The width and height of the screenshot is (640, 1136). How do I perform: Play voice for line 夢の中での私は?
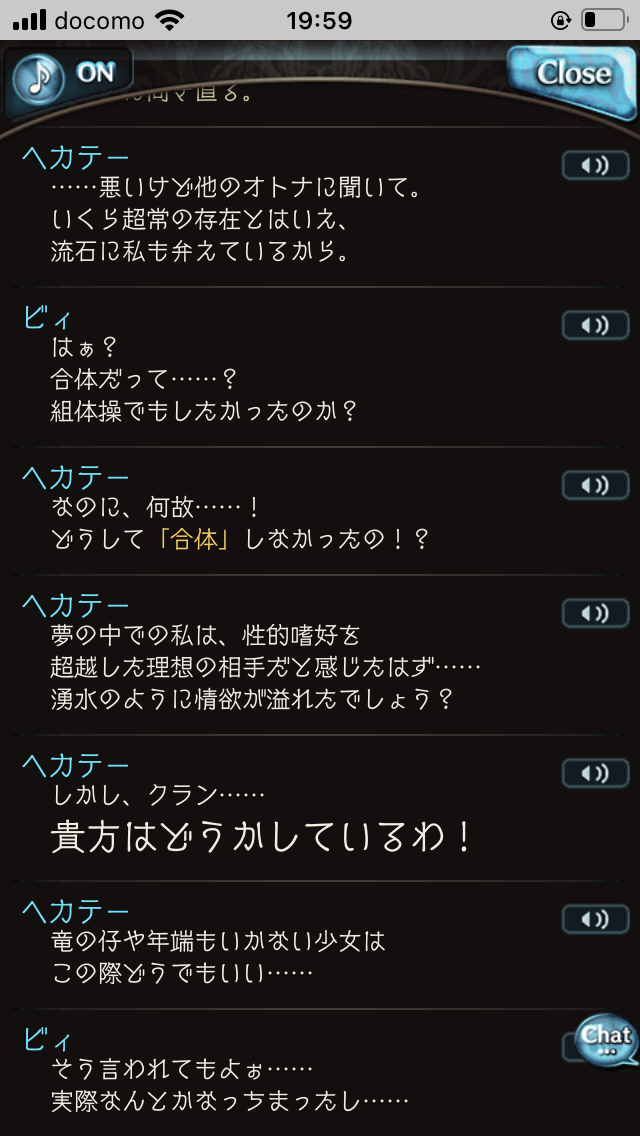pyautogui.click(x=595, y=613)
